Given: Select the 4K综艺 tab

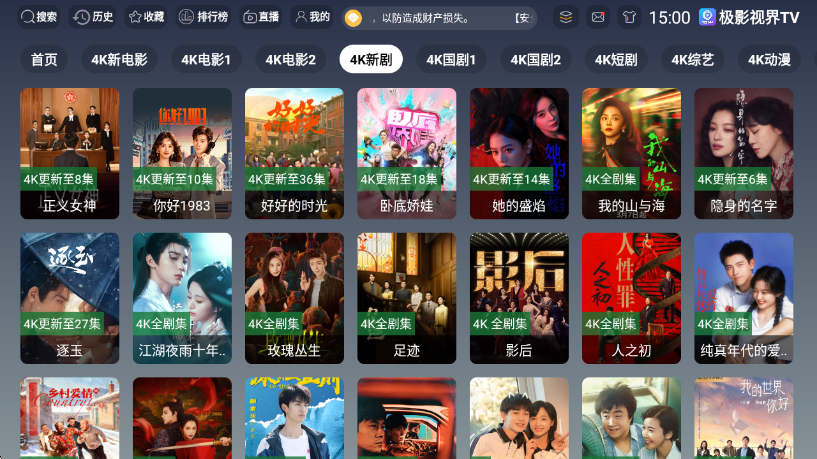Looking at the screenshot, I should click(693, 60).
